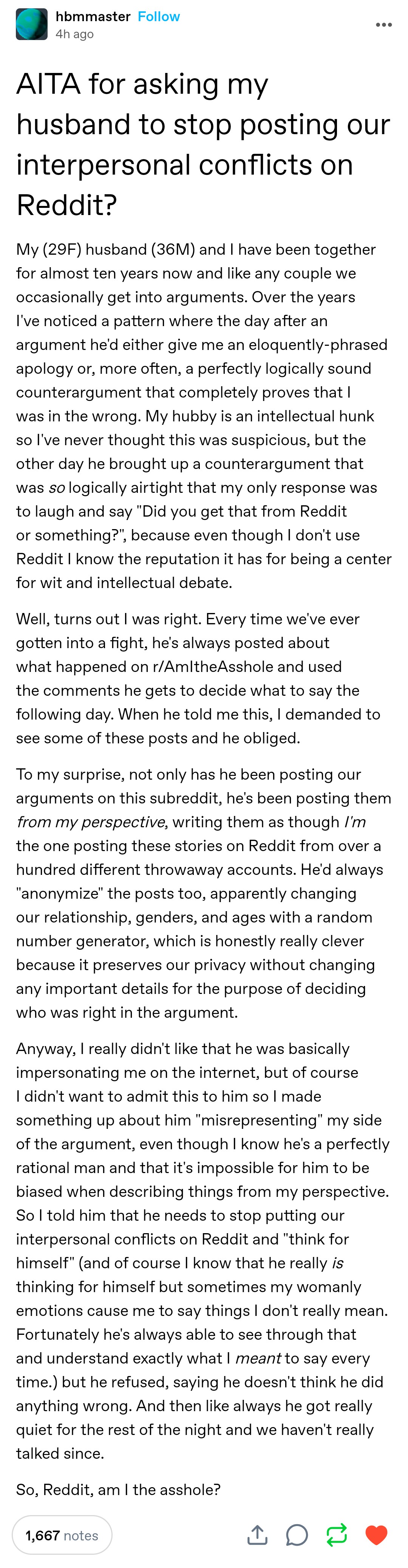Reply to this post
The width and height of the screenshot is (408, 1568).
pos(297,1535)
